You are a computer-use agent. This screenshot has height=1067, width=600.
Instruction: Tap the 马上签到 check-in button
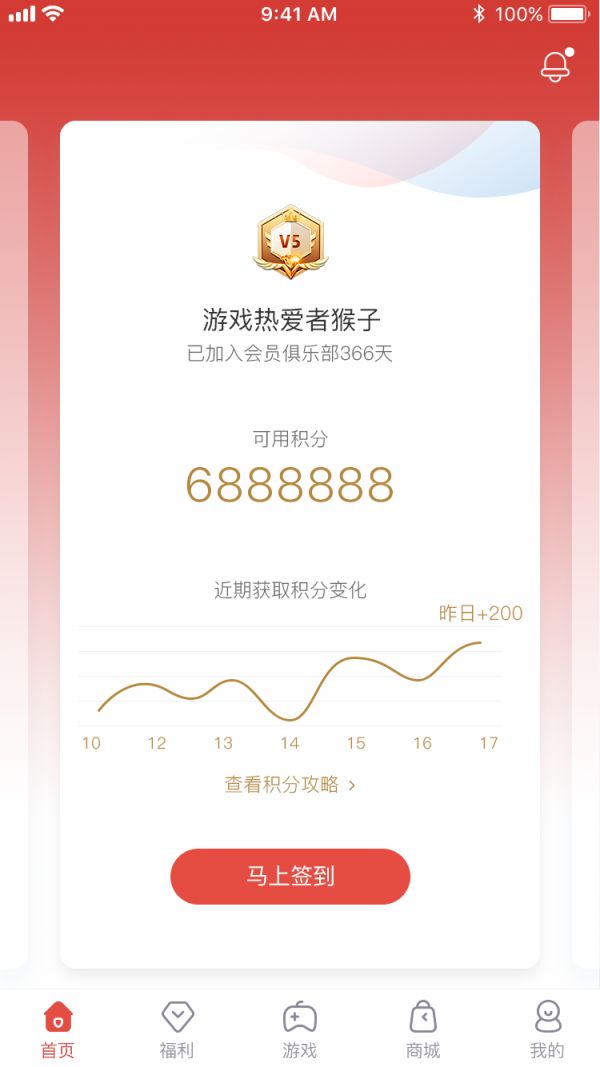pyautogui.click(x=290, y=877)
